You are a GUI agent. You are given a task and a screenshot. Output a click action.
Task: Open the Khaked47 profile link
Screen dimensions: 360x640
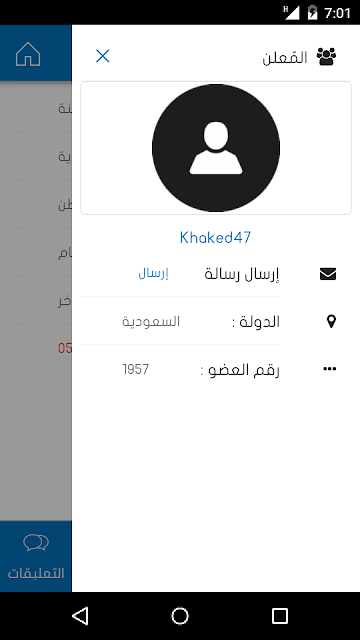pyautogui.click(x=216, y=238)
